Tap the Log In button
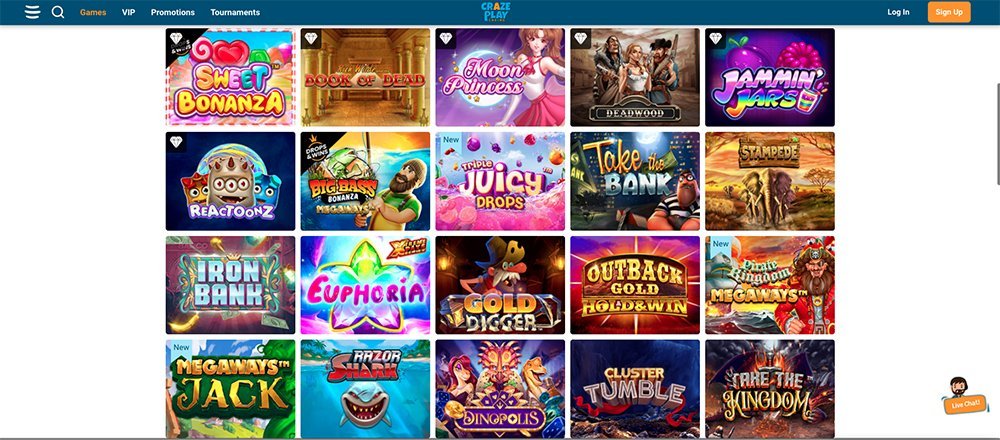 point(898,12)
